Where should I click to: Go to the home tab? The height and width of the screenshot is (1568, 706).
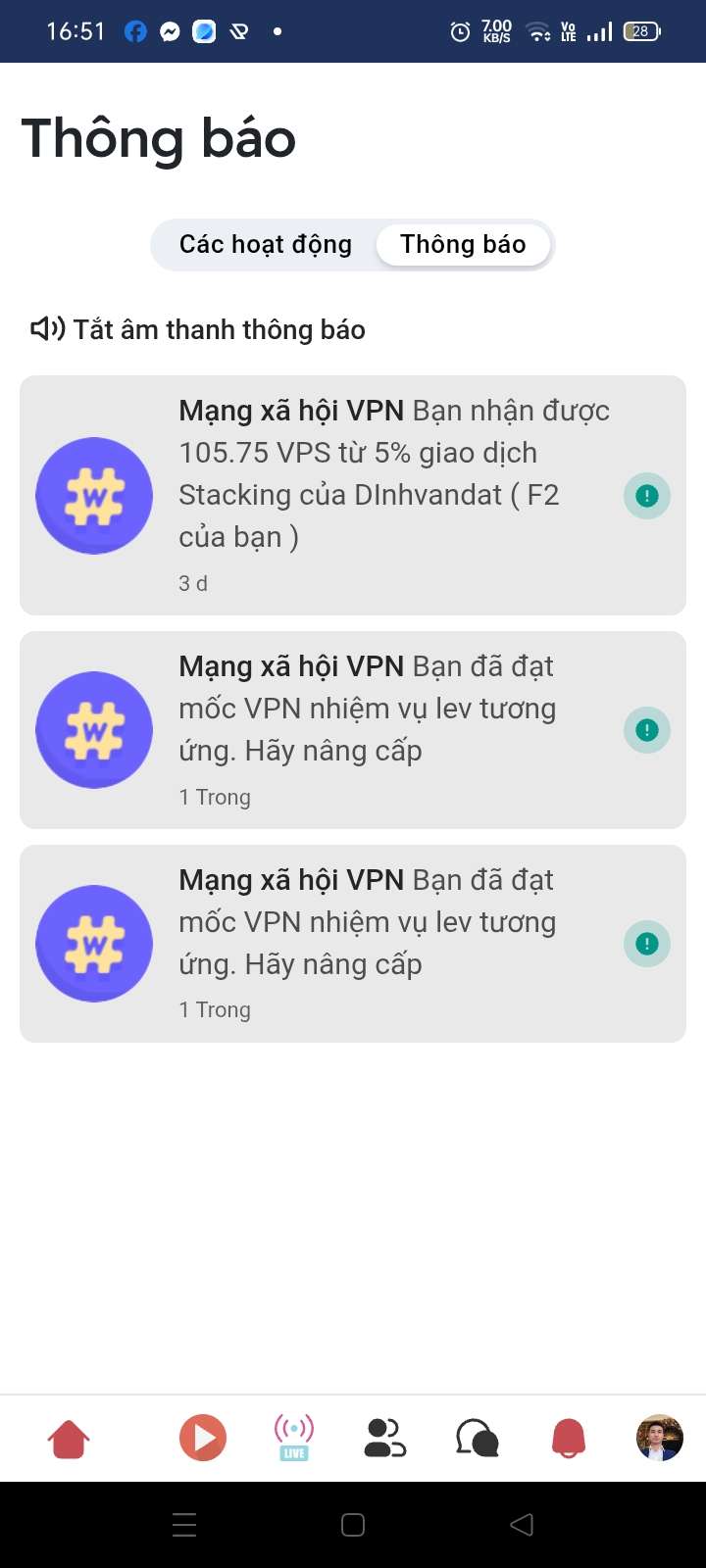[69, 1439]
